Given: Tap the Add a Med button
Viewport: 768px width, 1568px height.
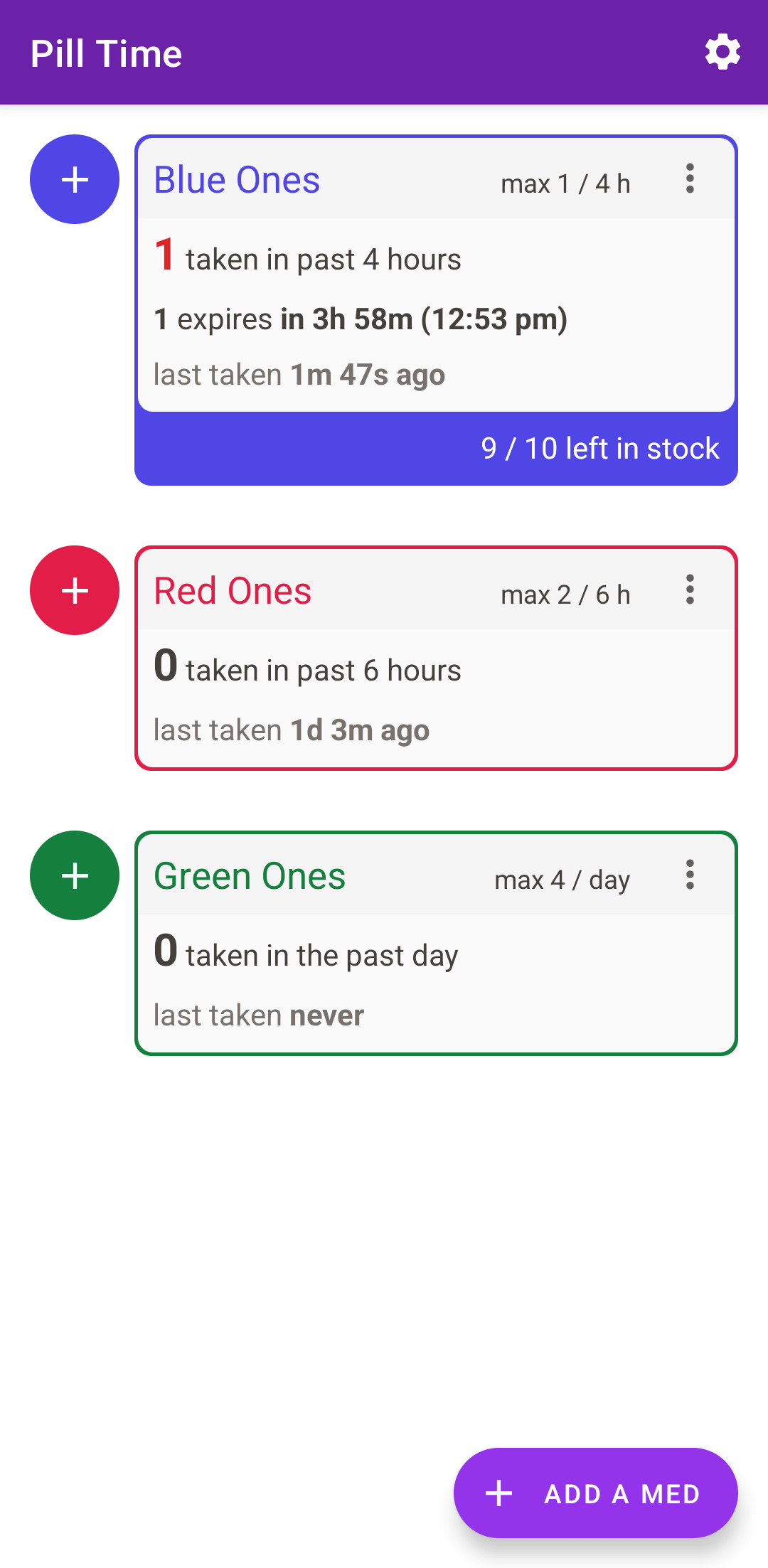Looking at the screenshot, I should [595, 1493].
